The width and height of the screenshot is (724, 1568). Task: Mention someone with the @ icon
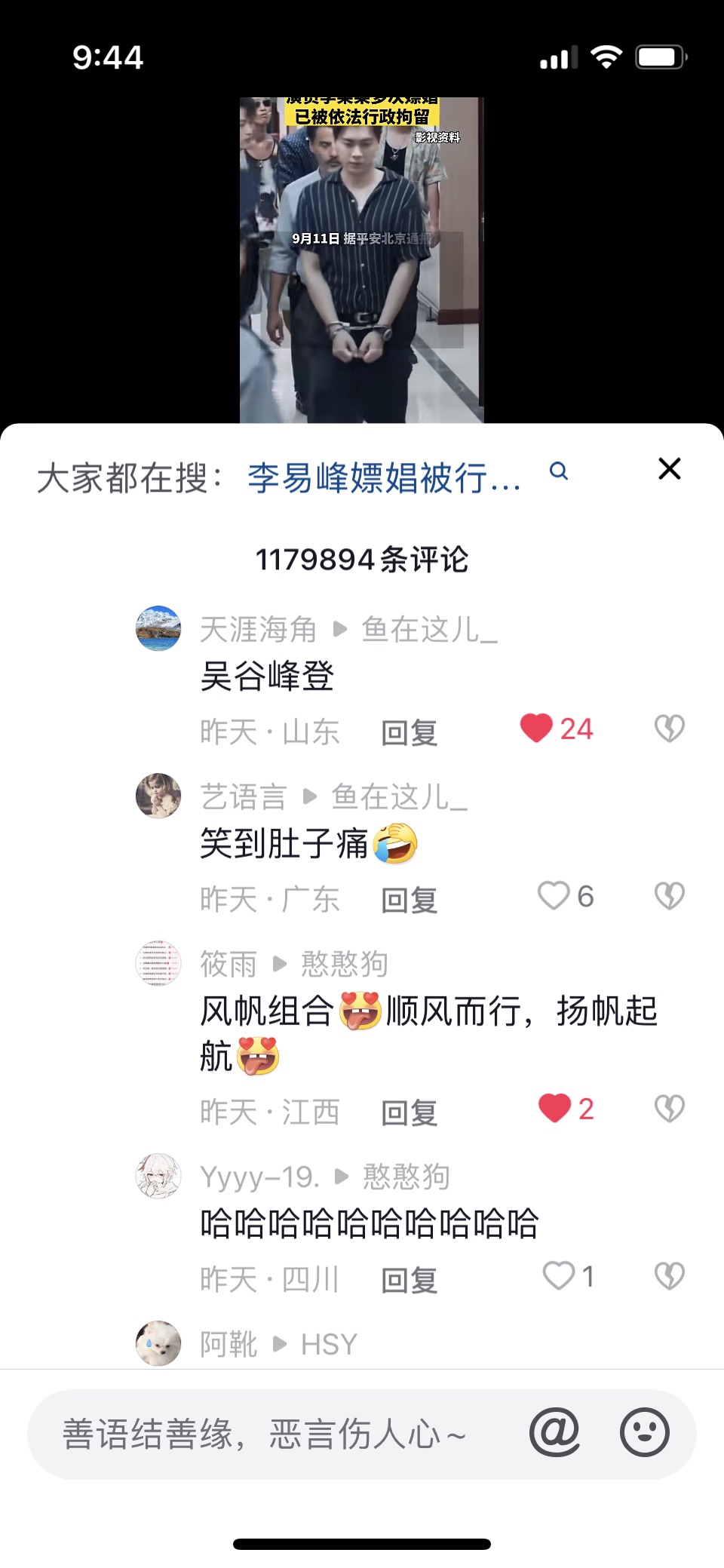pyautogui.click(x=554, y=1432)
